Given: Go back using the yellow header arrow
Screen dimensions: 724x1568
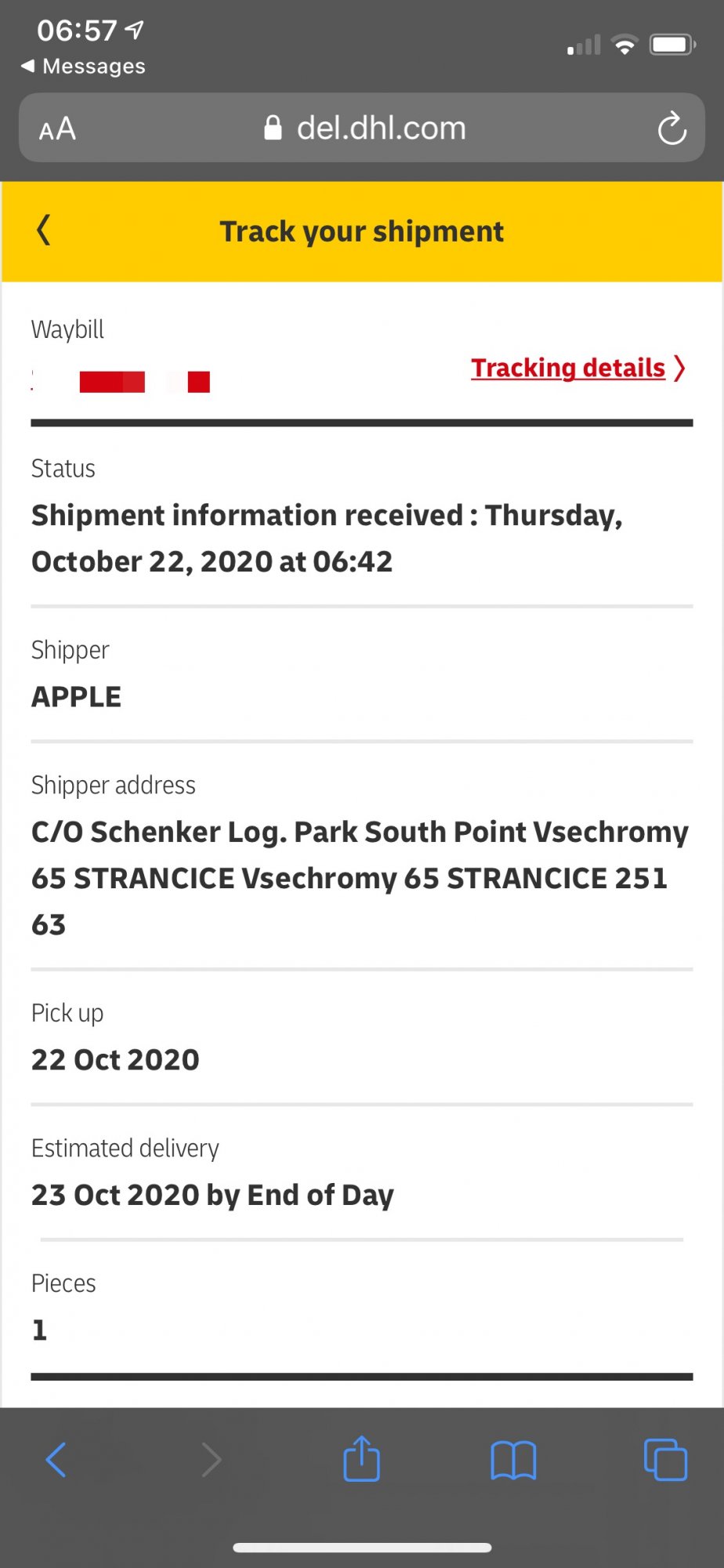Looking at the screenshot, I should pyautogui.click(x=44, y=230).
